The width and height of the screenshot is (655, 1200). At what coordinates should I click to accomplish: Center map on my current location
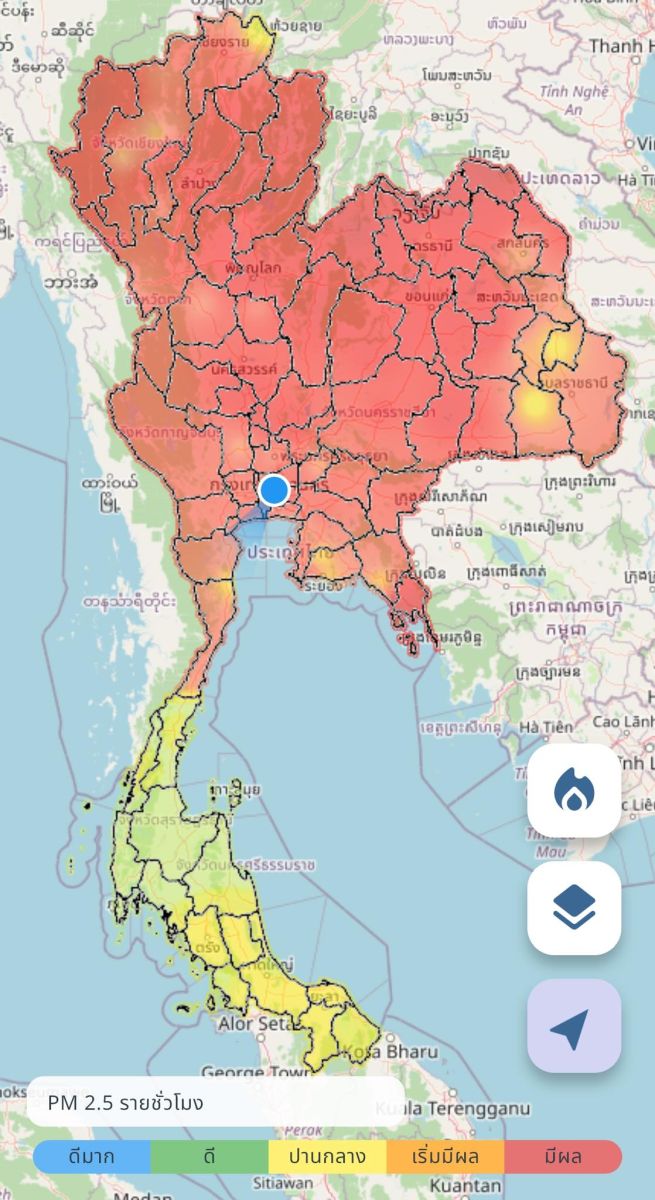click(x=574, y=1026)
